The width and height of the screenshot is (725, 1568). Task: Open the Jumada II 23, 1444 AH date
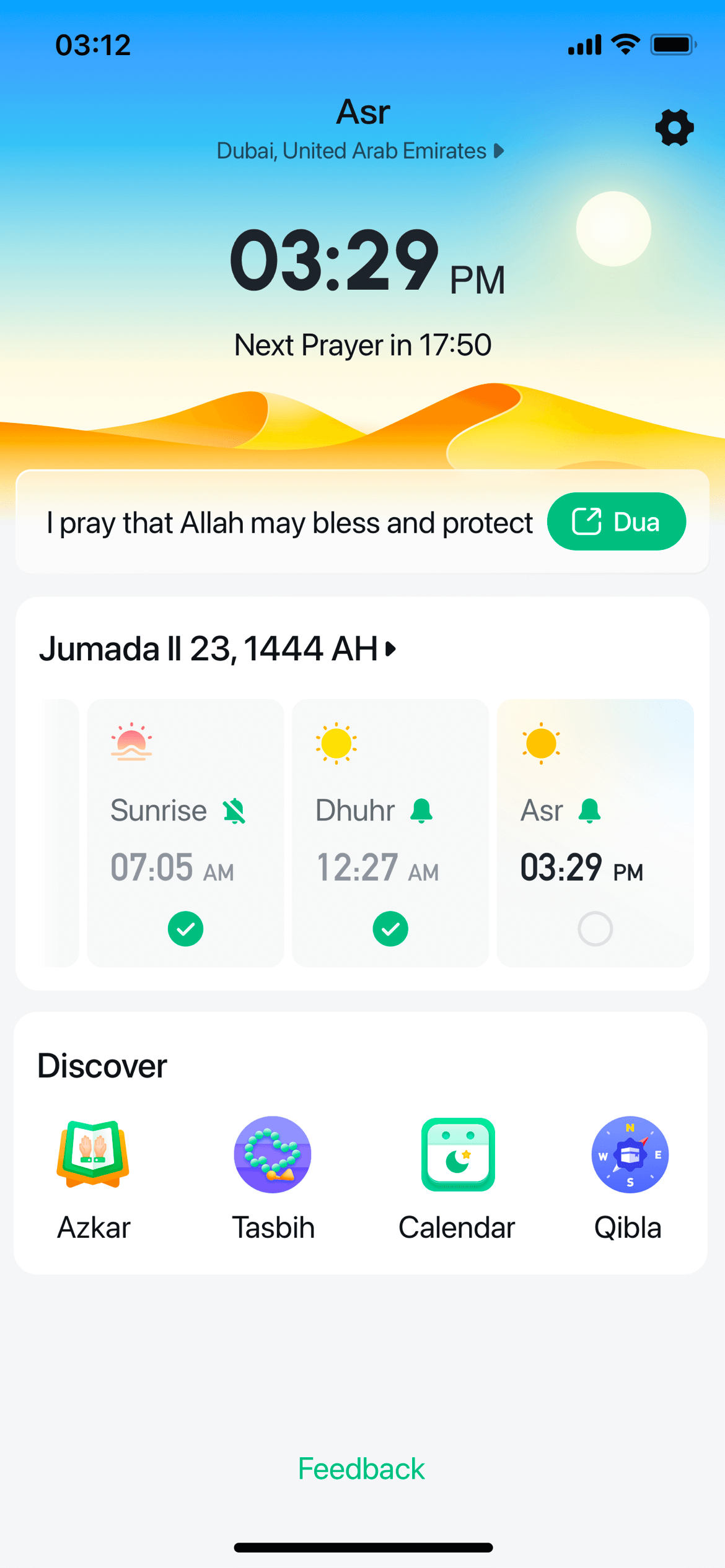coord(217,649)
